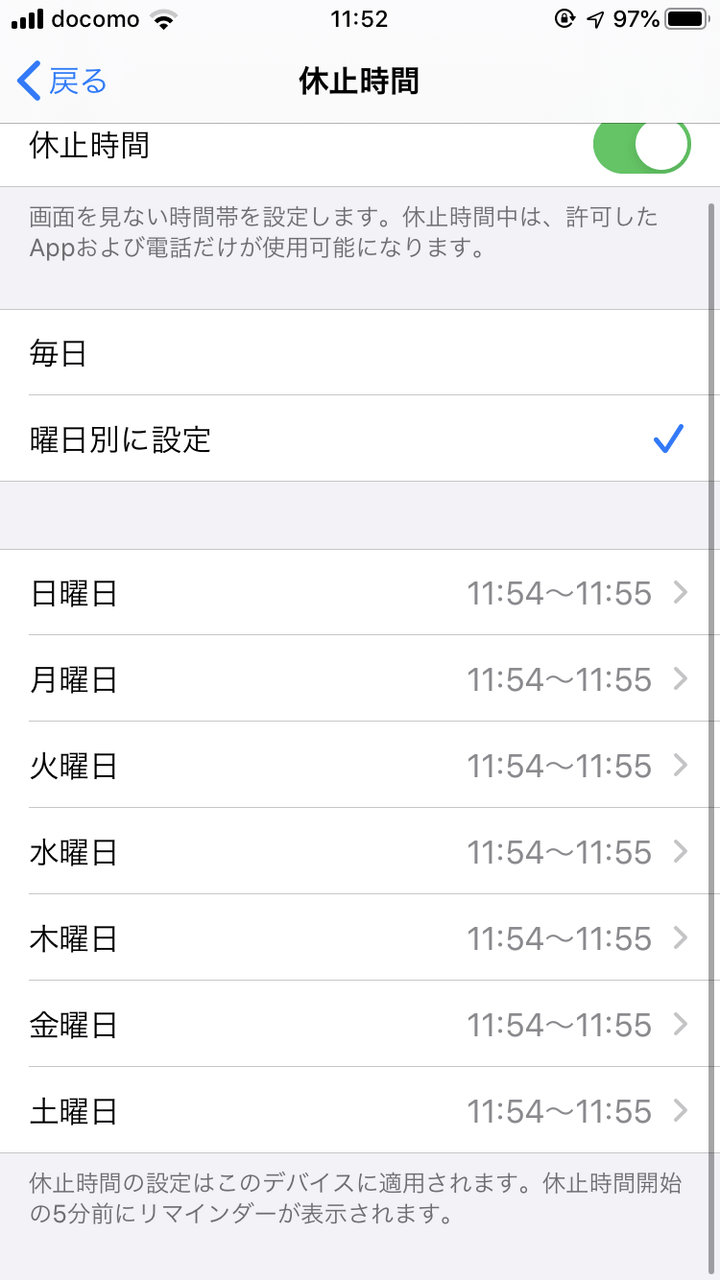Open 月曜日 downtime settings
The image size is (720, 1280).
(x=360, y=680)
